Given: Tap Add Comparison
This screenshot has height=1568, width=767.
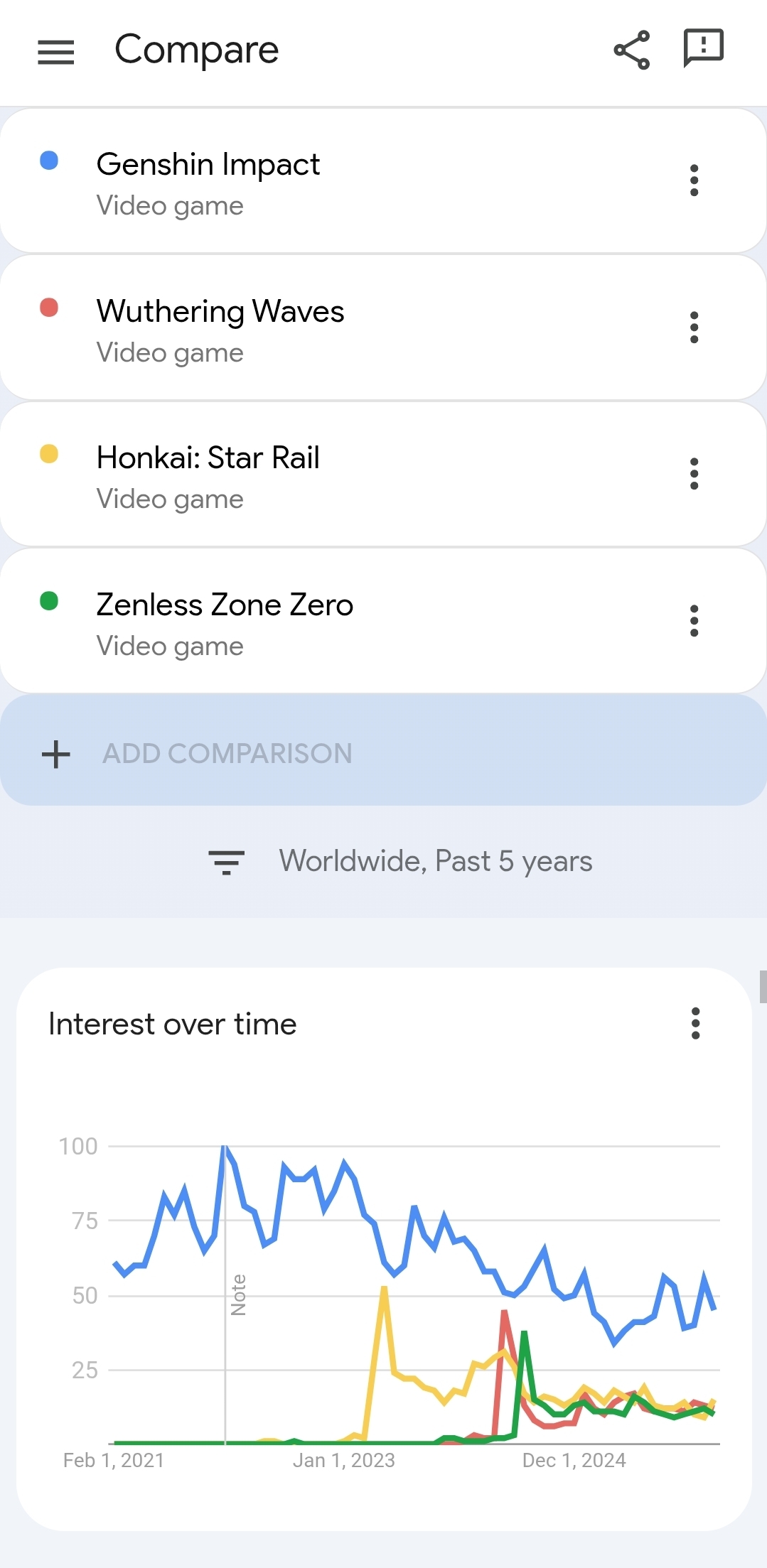Looking at the screenshot, I should pos(227,753).
